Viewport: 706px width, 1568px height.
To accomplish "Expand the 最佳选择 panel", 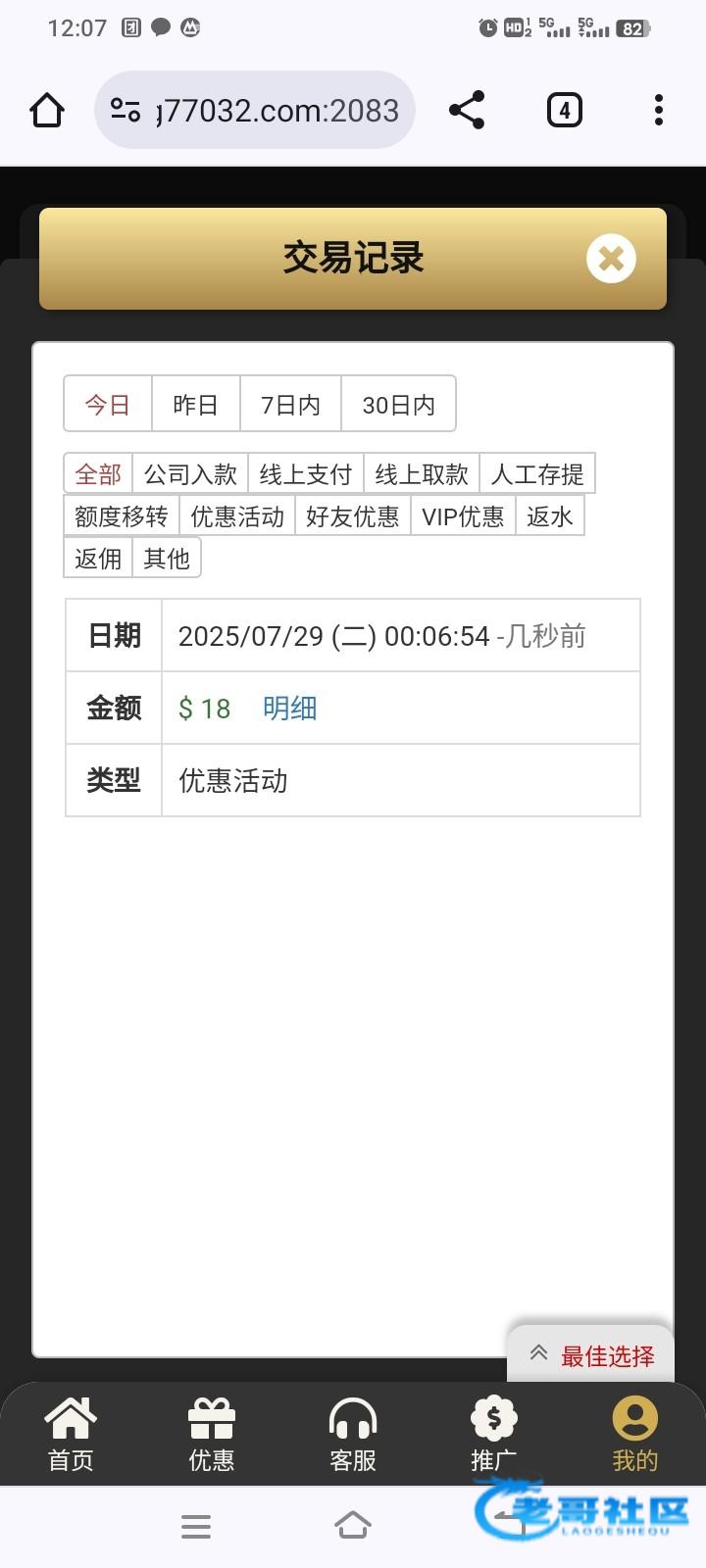I will [x=591, y=1355].
